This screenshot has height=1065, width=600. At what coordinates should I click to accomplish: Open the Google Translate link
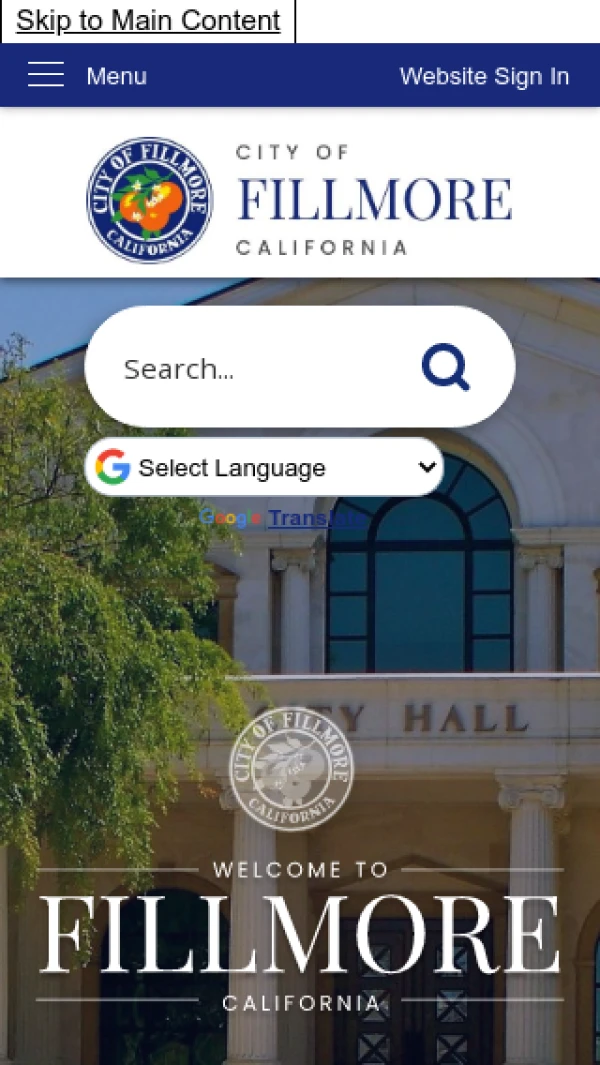(x=315, y=518)
